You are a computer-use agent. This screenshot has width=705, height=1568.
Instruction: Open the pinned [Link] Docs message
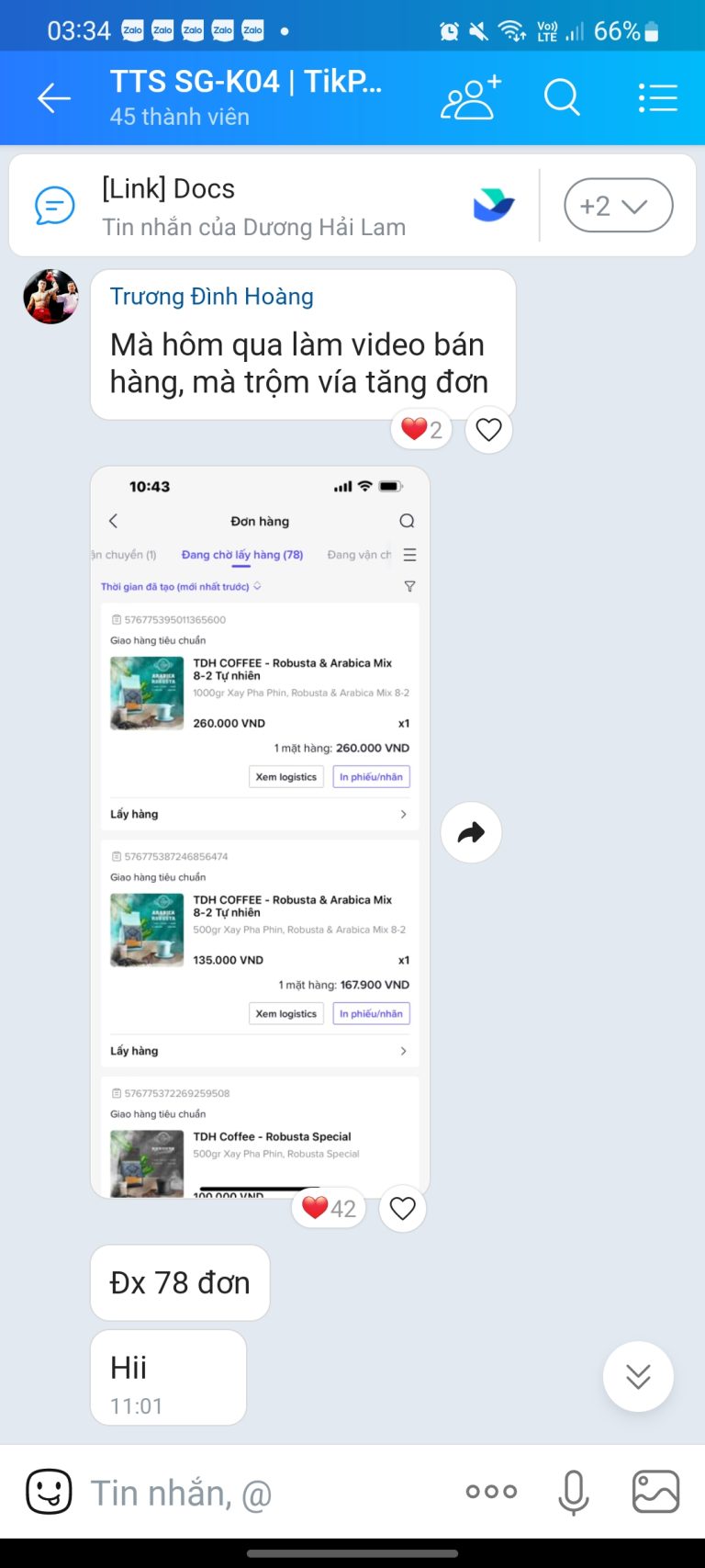[x=274, y=206]
